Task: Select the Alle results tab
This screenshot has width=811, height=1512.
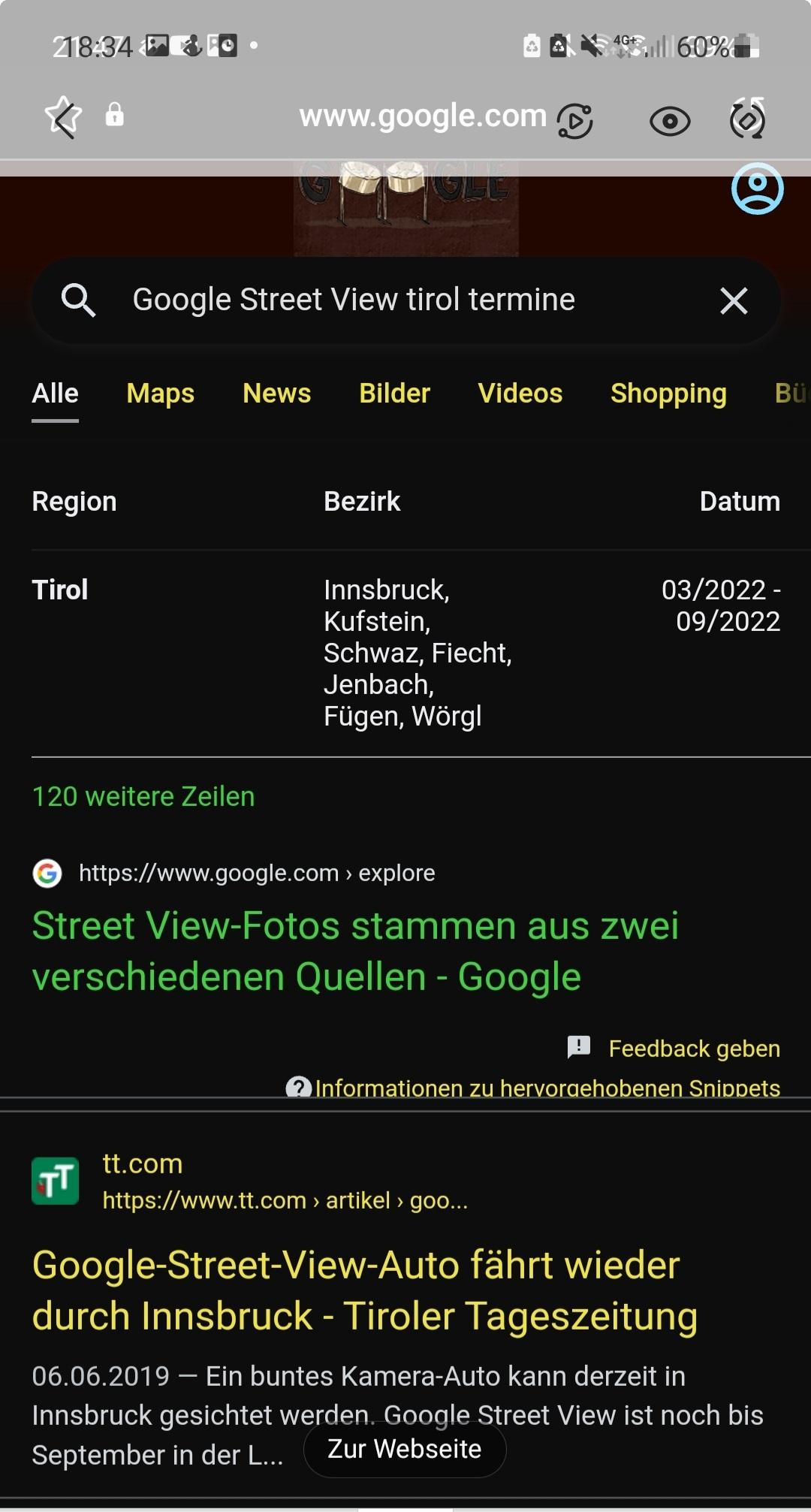Action: point(55,394)
